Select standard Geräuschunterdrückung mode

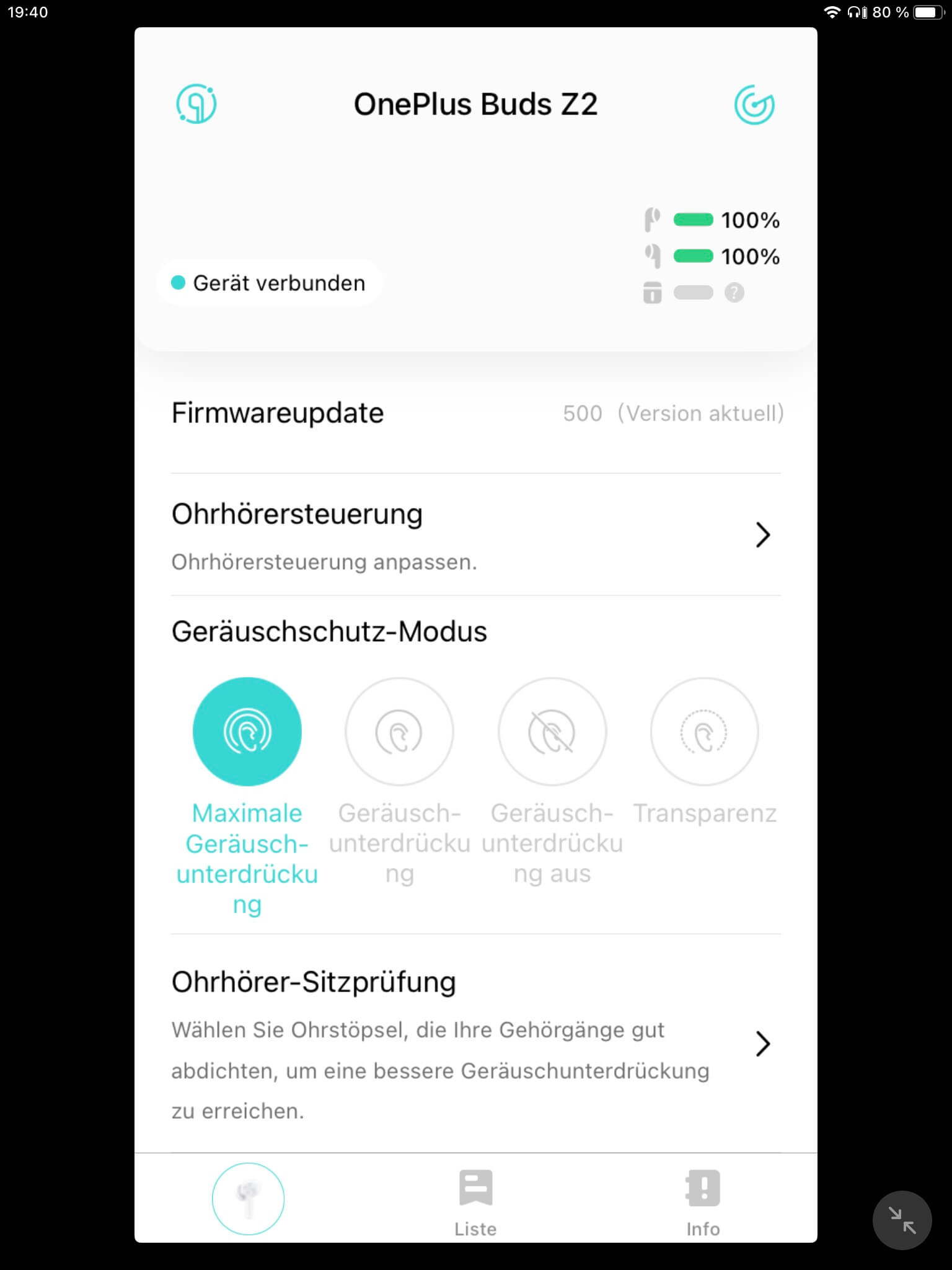click(399, 732)
